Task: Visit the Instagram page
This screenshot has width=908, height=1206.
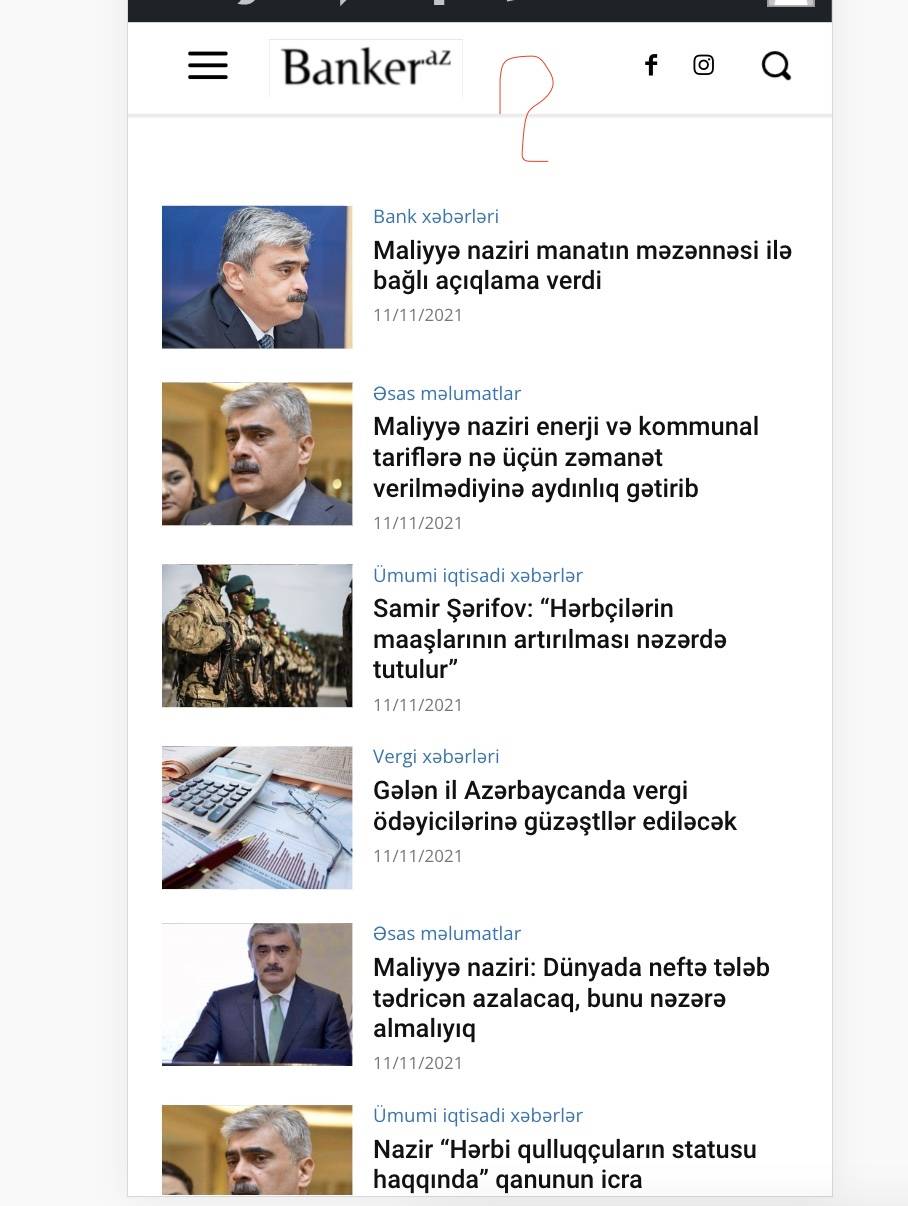Action: pos(704,66)
